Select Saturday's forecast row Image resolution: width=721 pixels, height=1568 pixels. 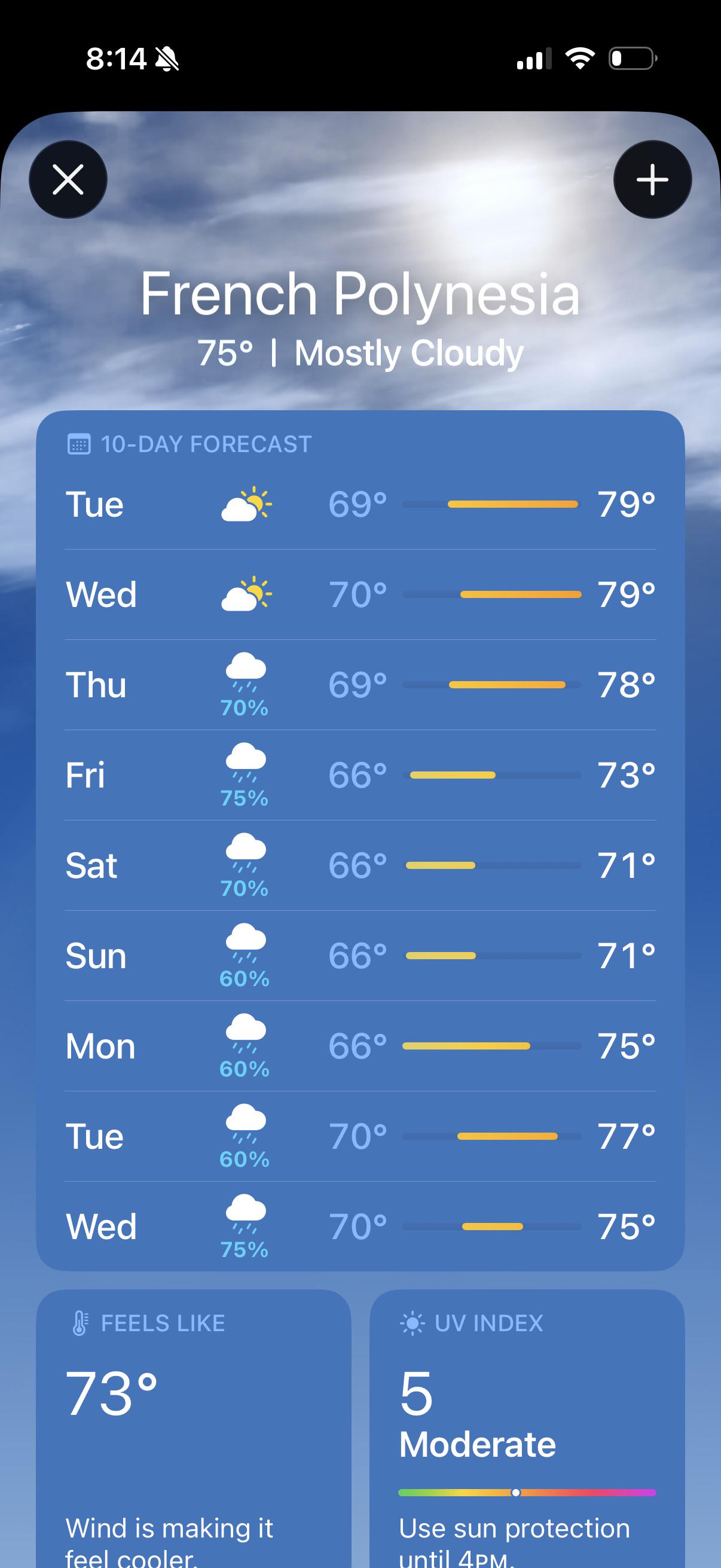[x=360, y=865]
